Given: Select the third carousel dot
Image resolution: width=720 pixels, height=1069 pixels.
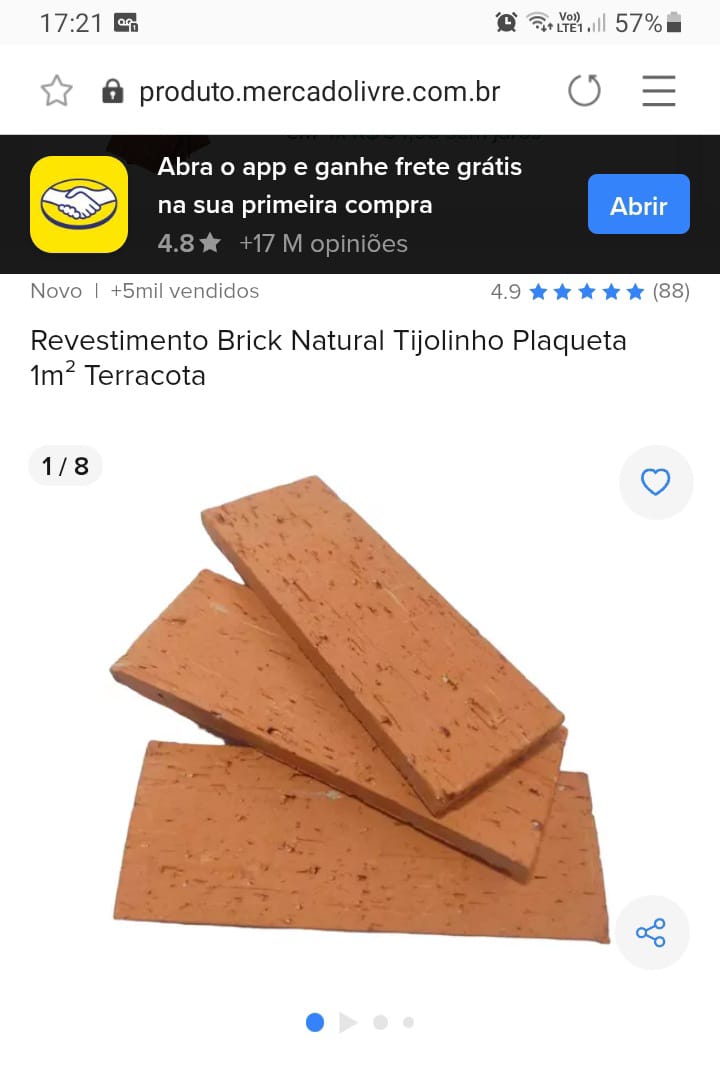Looking at the screenshot, I should pos(380,1022).
